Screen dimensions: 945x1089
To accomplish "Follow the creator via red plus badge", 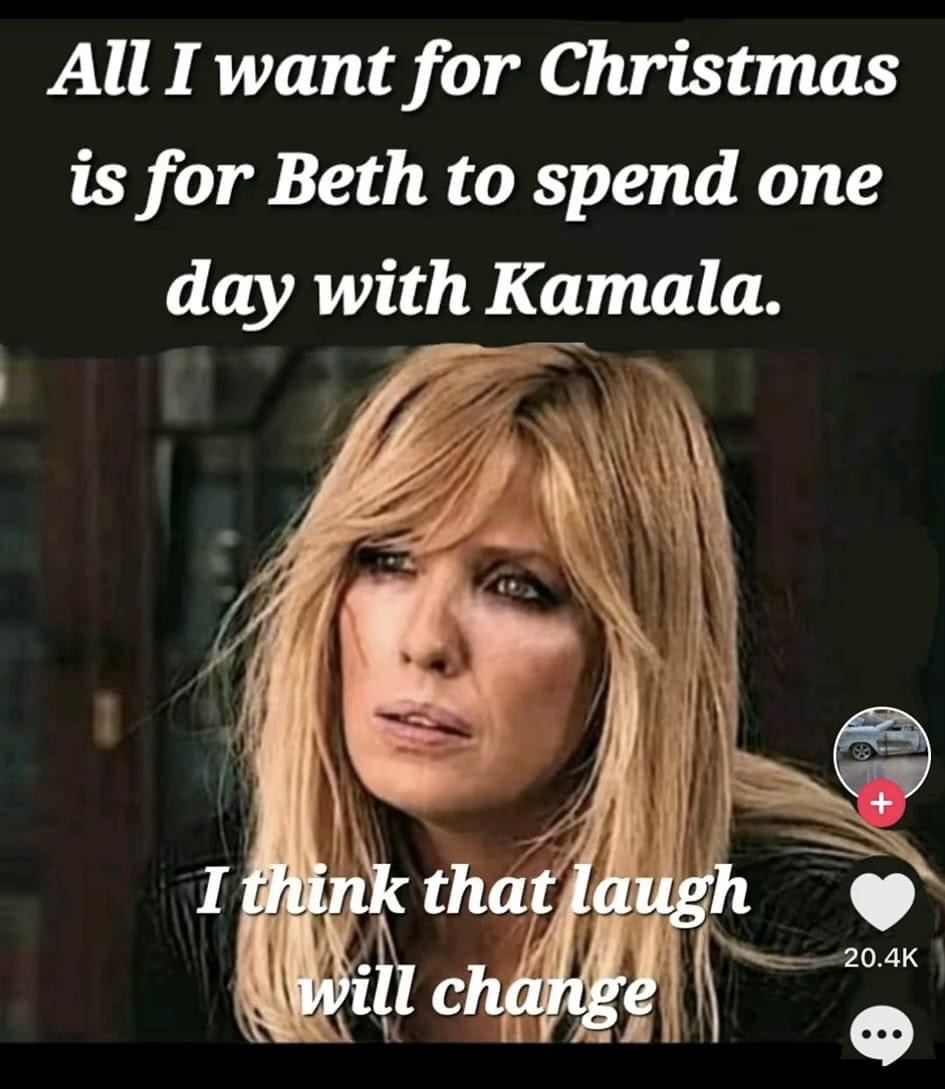I will coord(881,805).
